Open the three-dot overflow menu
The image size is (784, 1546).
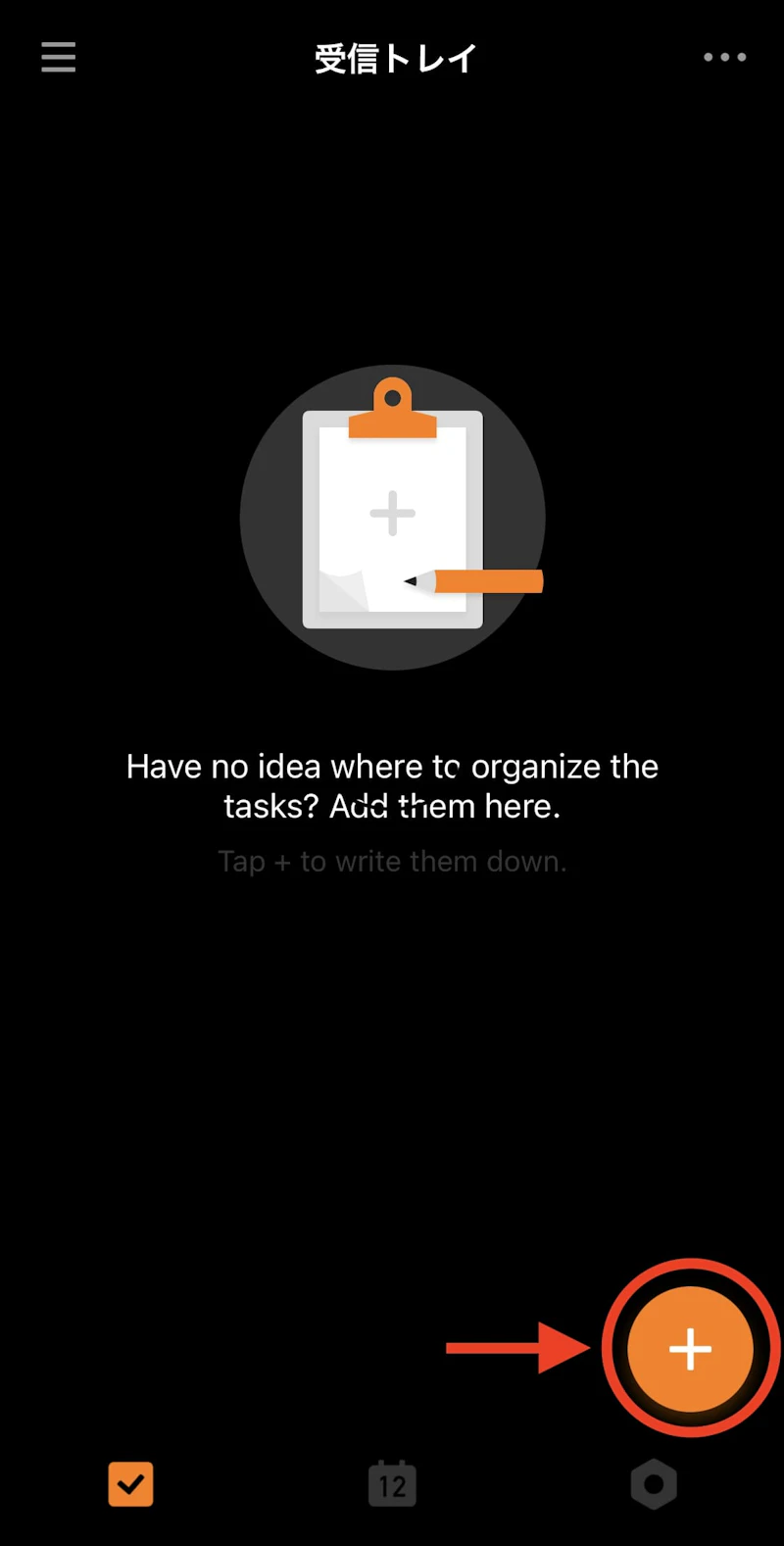[x=724, y=57]
